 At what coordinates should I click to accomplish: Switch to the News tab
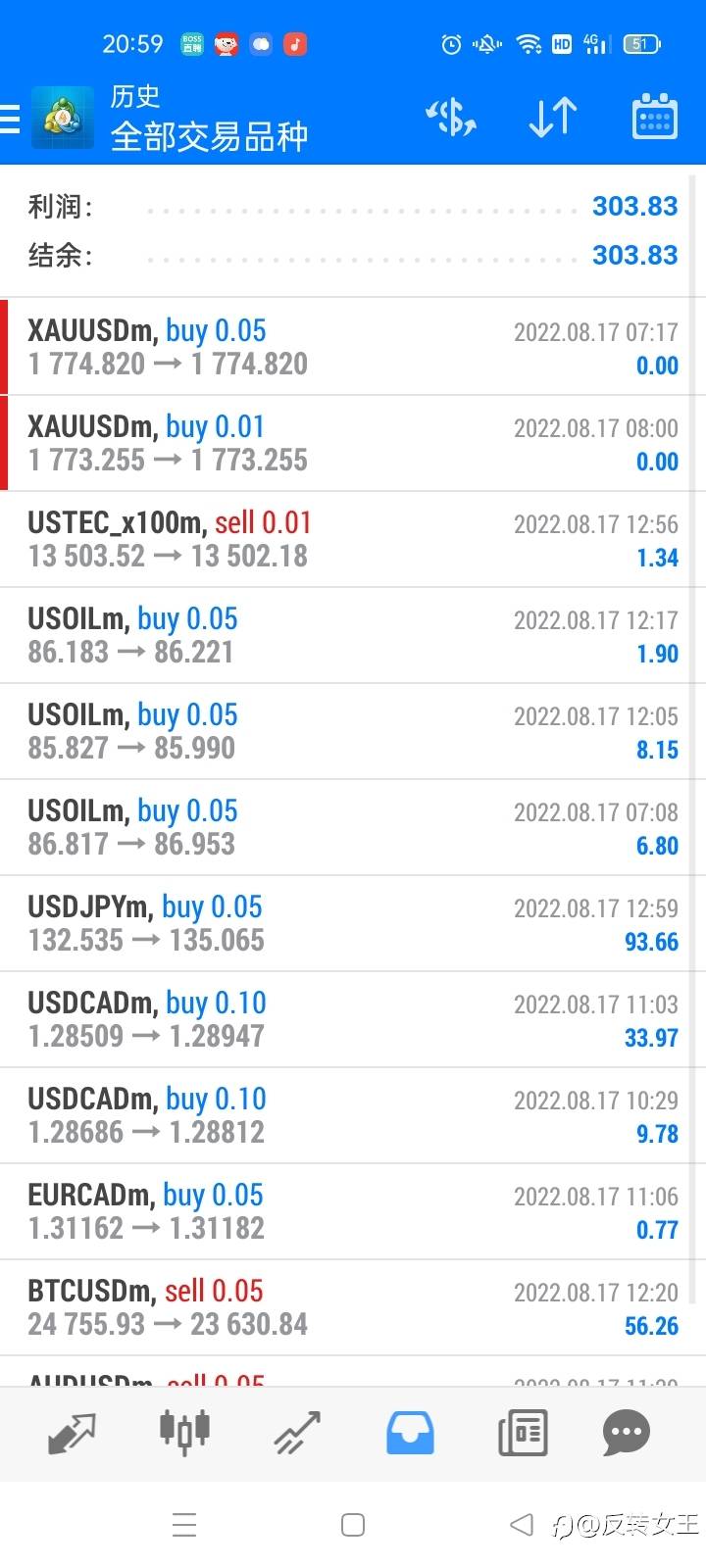click(523, 1434)
